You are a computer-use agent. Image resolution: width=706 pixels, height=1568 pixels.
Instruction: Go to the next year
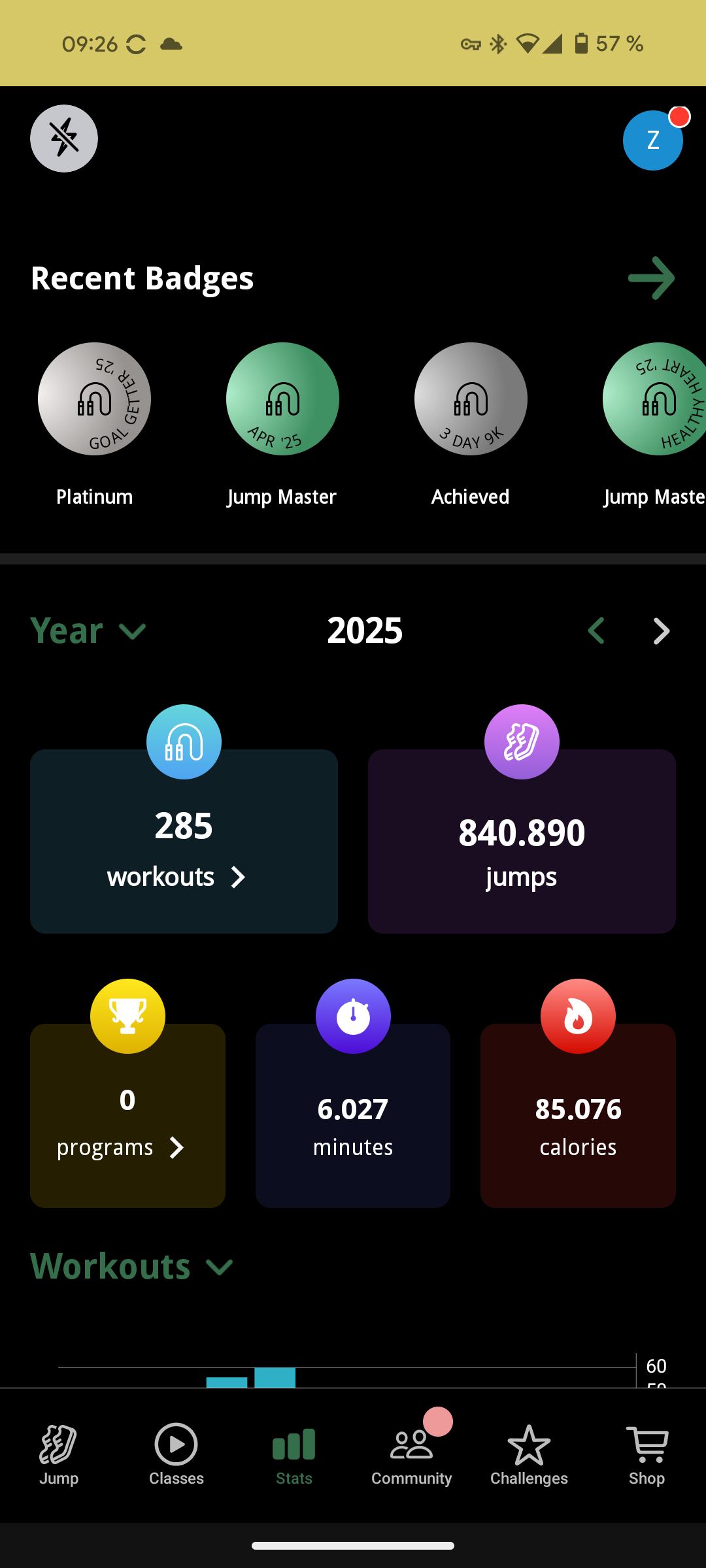(x=662, y=631)
